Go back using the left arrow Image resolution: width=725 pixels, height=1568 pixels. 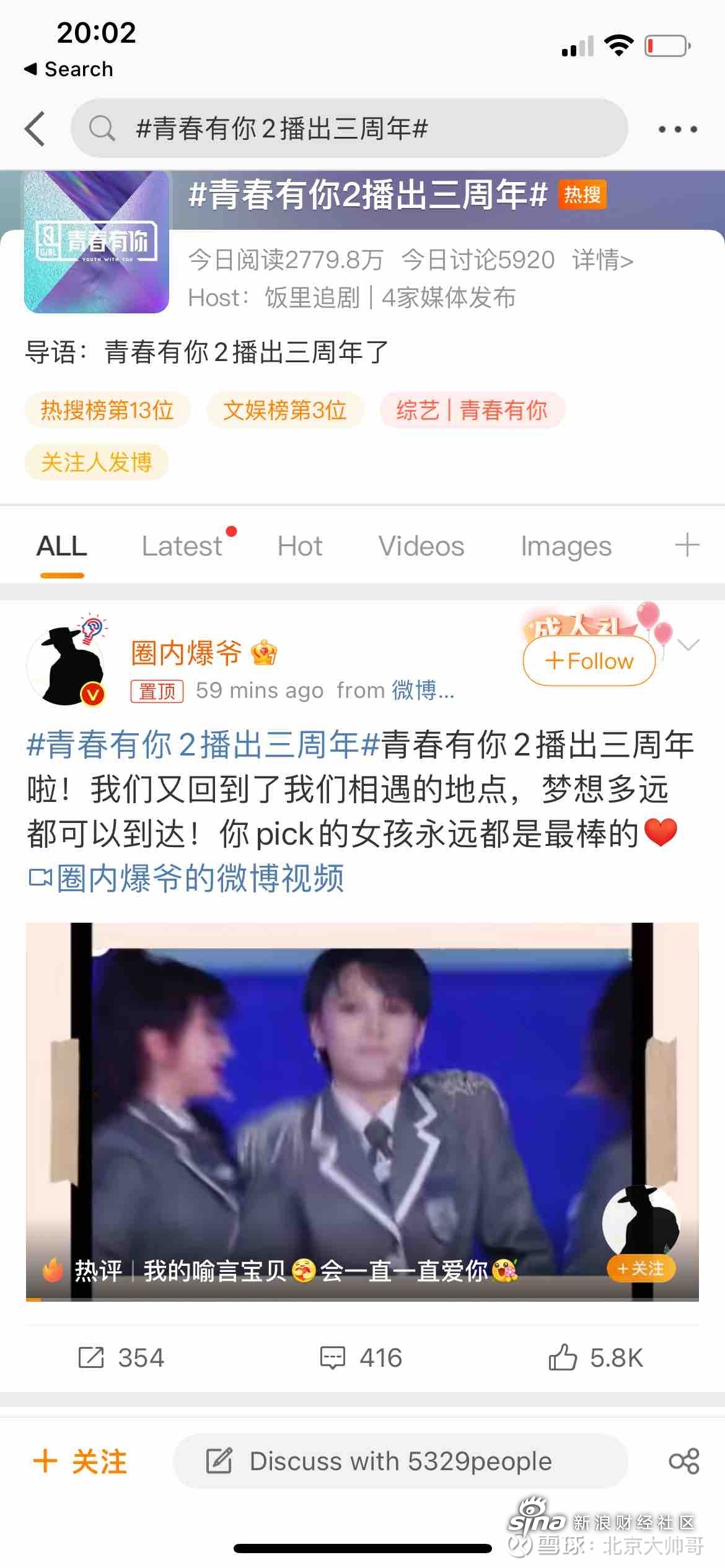[36, 129]
